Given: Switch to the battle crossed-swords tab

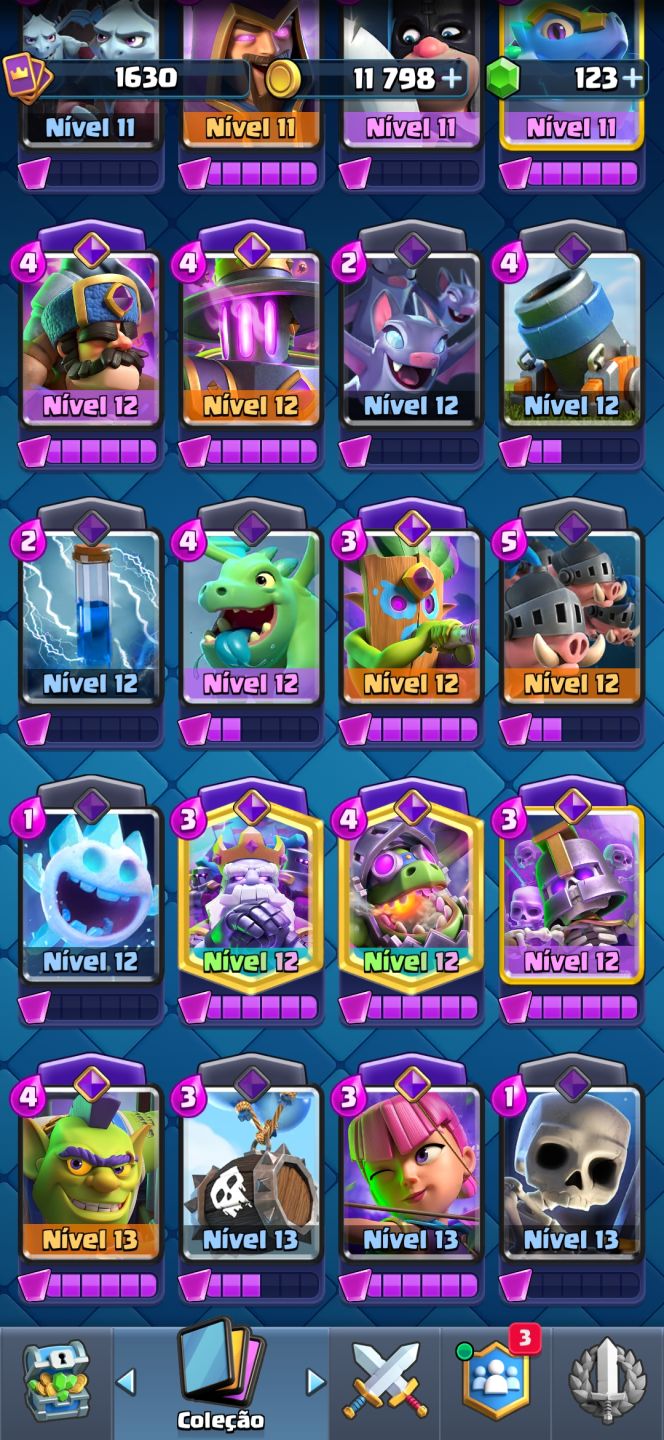Looking at the screenshot, I should click(385, 1382).
